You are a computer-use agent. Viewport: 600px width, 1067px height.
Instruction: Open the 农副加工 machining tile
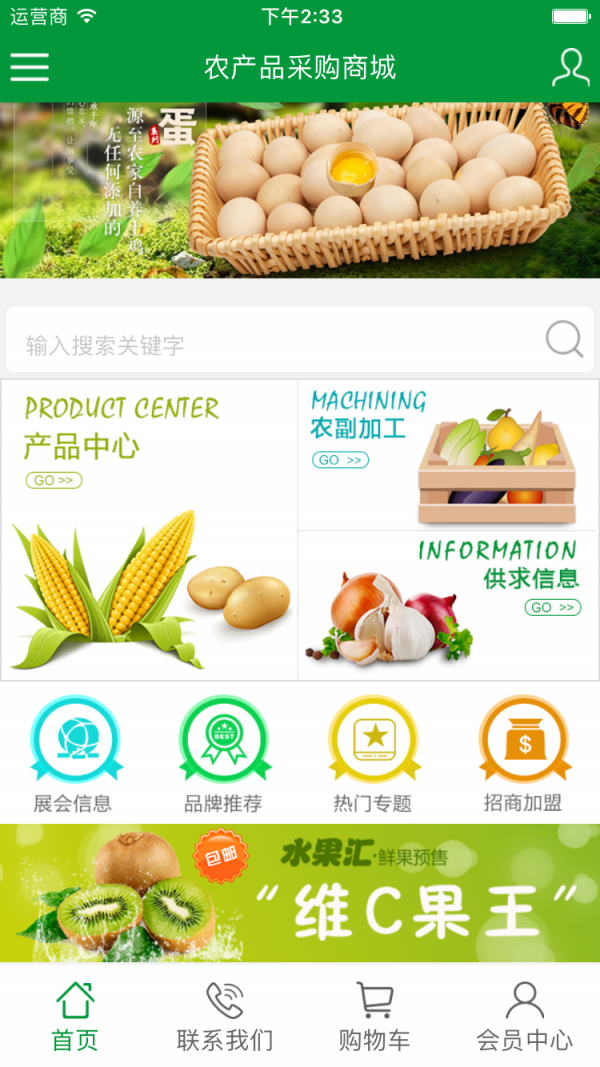[x=447, y=456]
